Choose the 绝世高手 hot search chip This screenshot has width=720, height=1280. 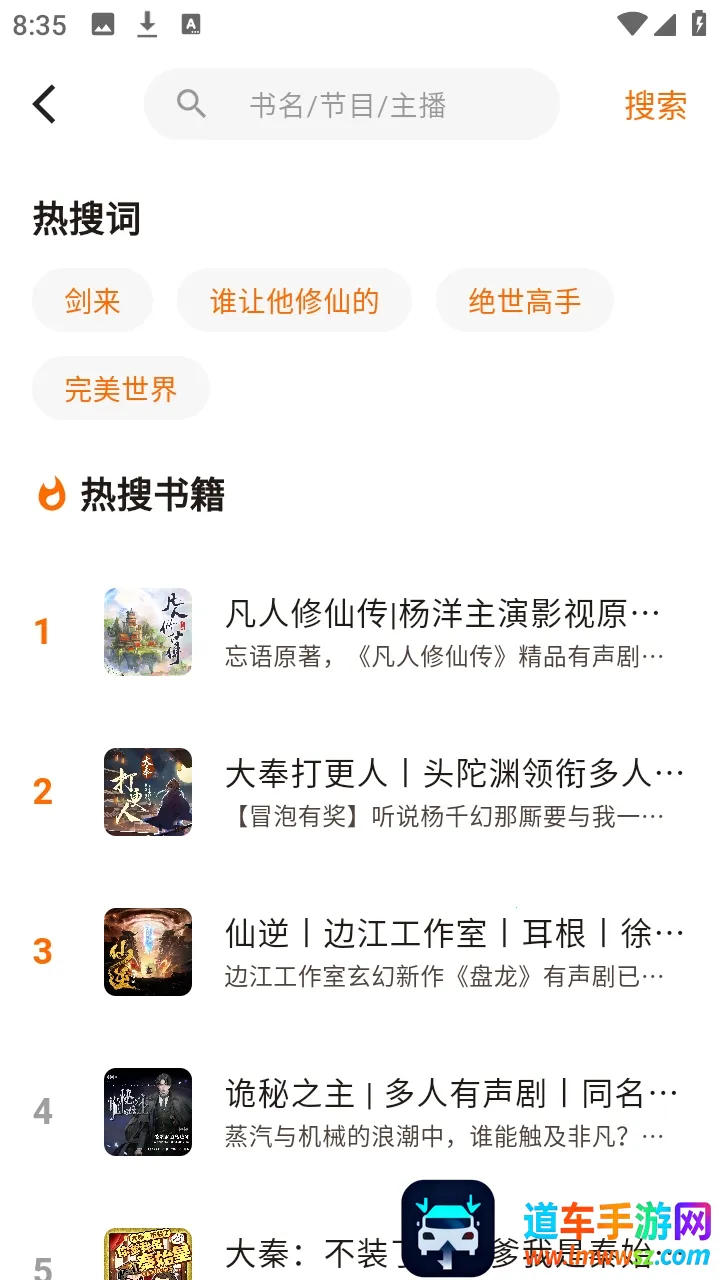(525, 300)
